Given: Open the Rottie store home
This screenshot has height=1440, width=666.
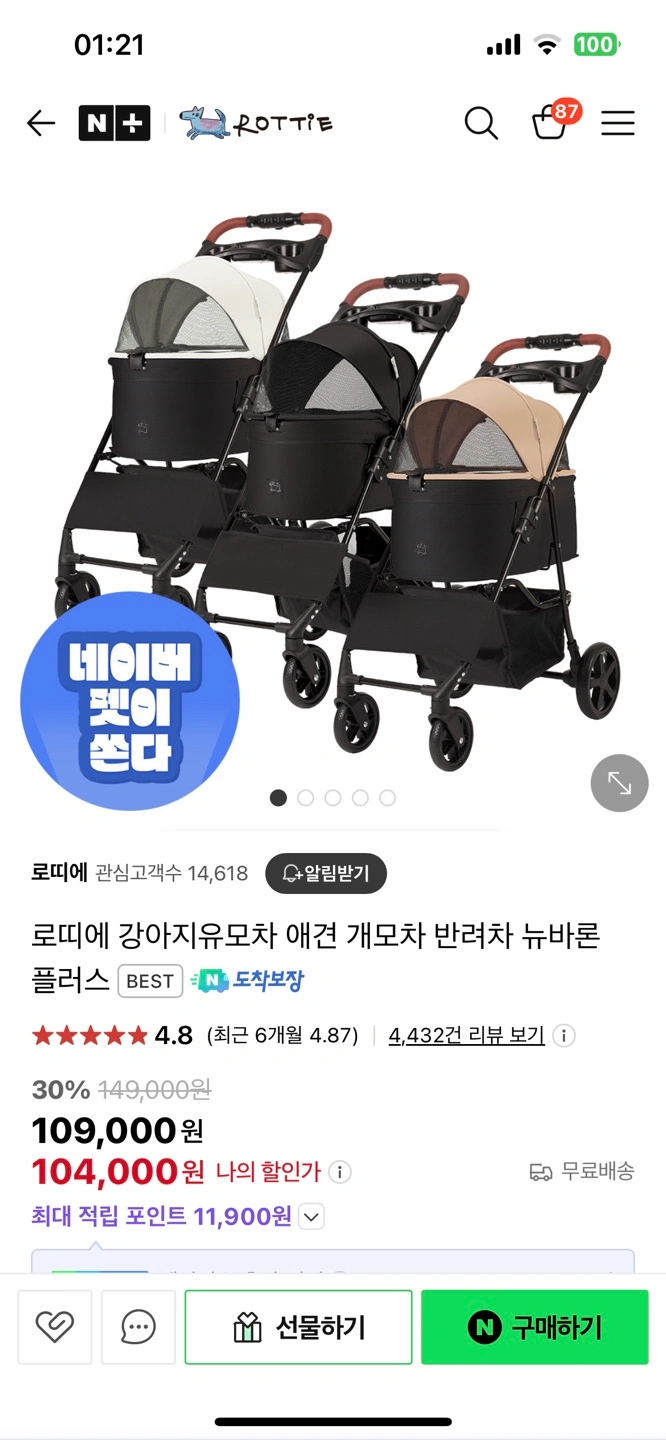Looking at the screenshot, I should click(x=256, y=124).
